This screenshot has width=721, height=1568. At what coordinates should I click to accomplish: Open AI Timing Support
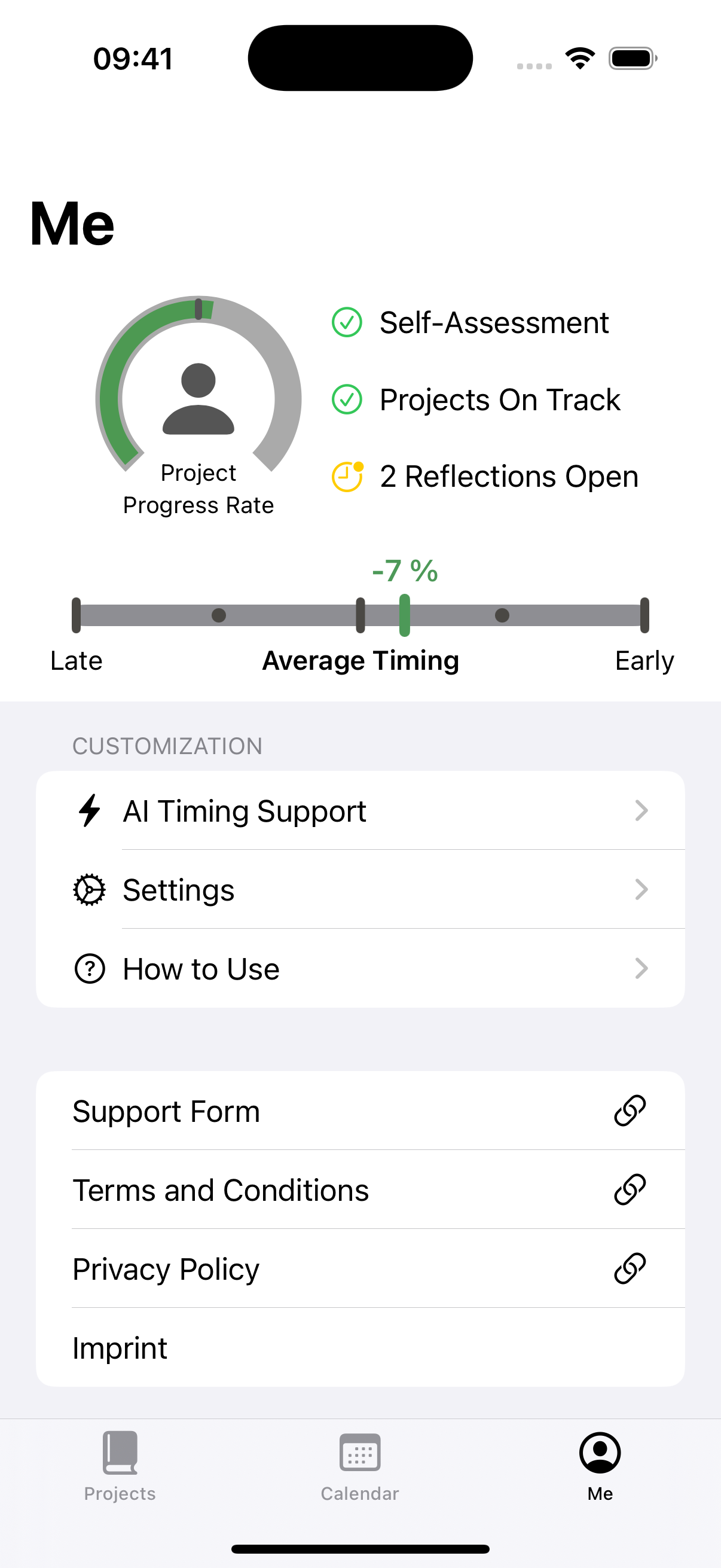360,810
